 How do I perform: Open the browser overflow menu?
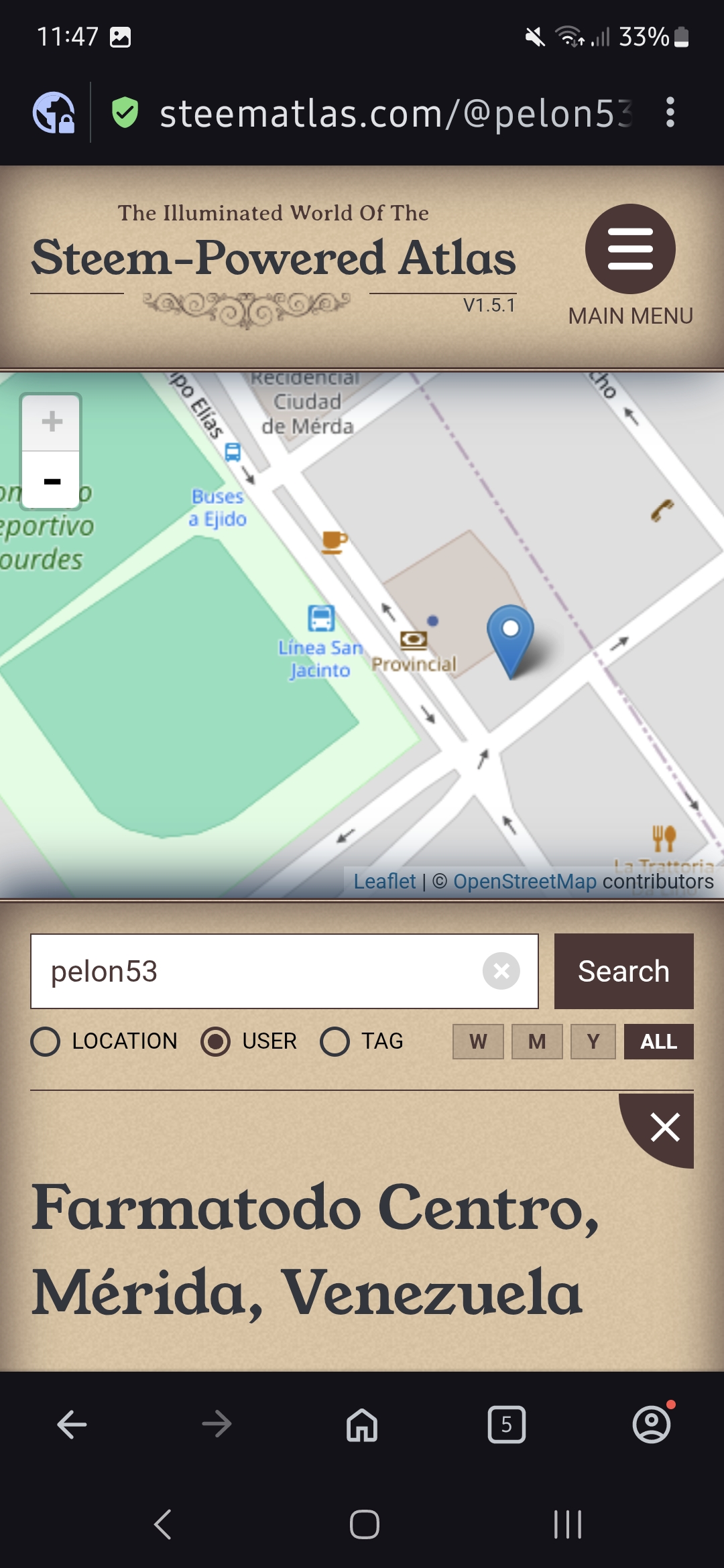coord(670,112)
